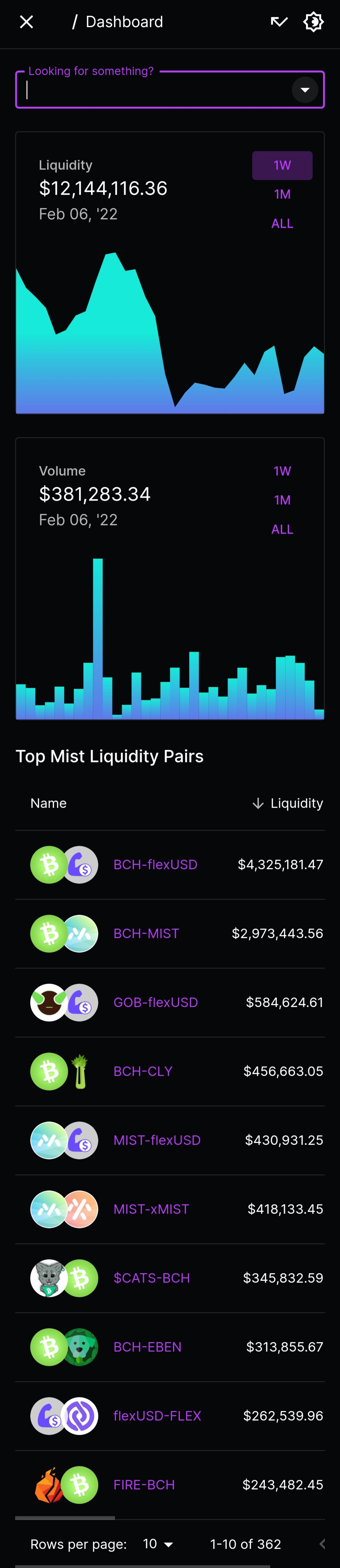Select 1W range on Volume chart
The height and width of the screenshot is (1568, 340).
pos(282,471)
